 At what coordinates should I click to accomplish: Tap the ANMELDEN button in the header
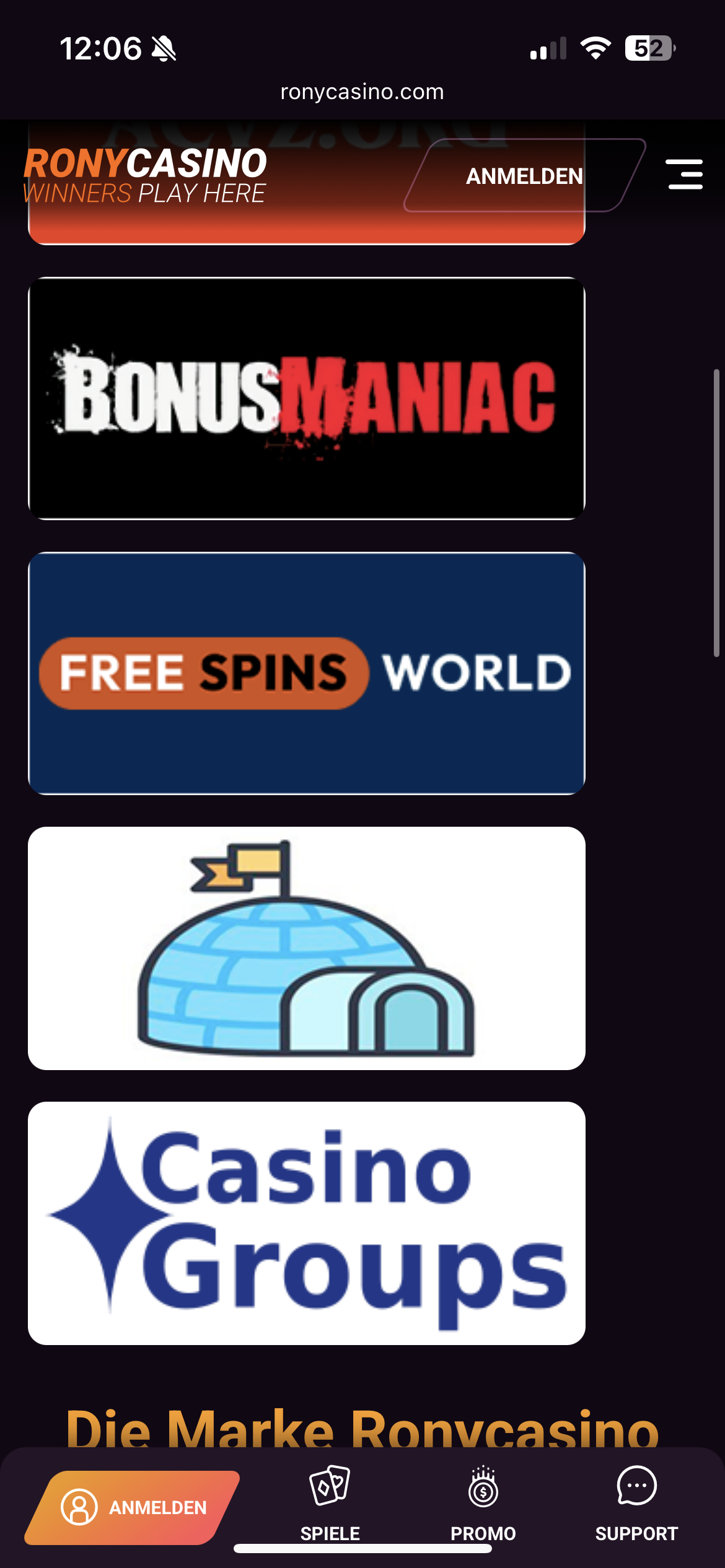point(524,176)
